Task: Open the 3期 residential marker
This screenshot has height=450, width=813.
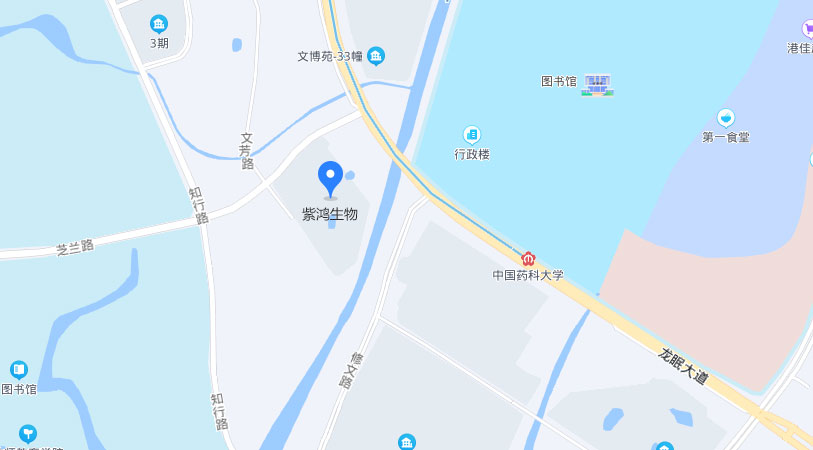Action: pos(159,24)
